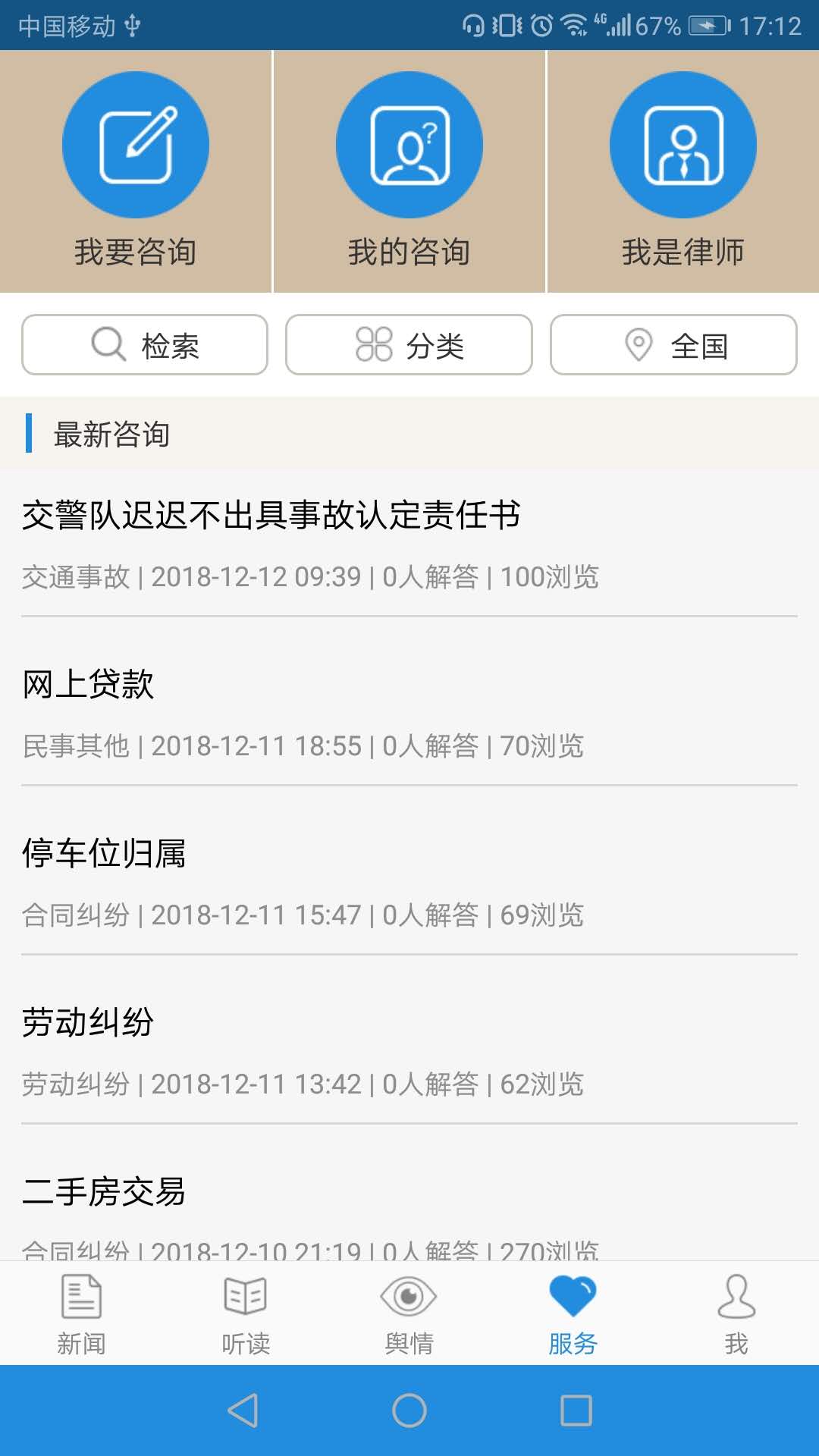Tap the battery indicator in the status bar
Image resolution: width=819 pixels, height=1456 pixels.
pyautogui.click(x=705, y=23)
